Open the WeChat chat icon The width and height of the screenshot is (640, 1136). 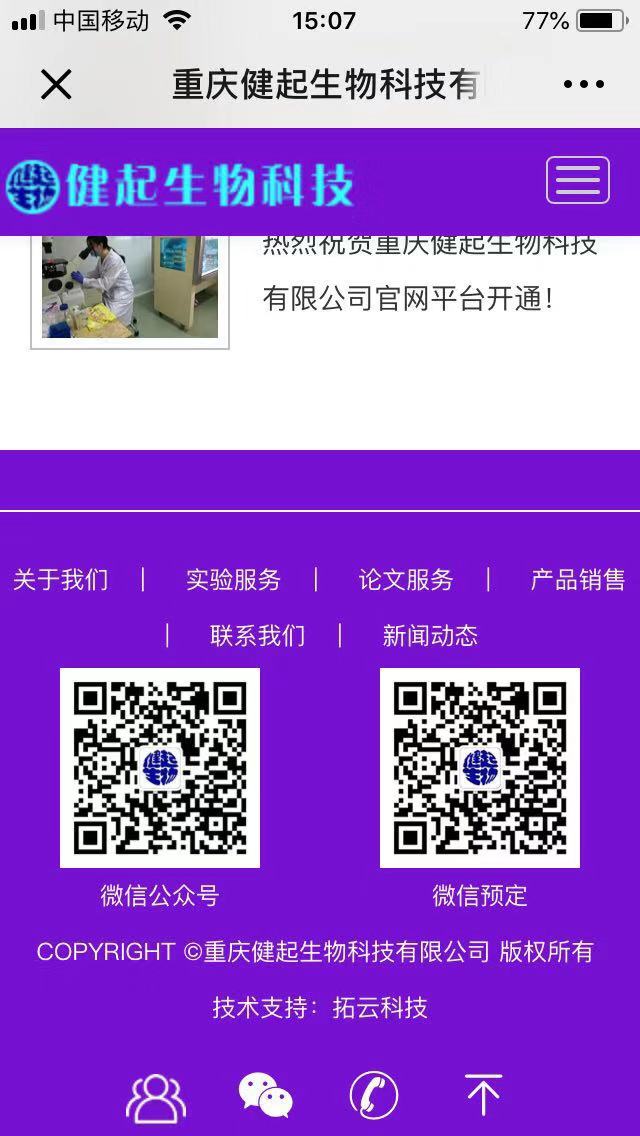pos(265,1096)
